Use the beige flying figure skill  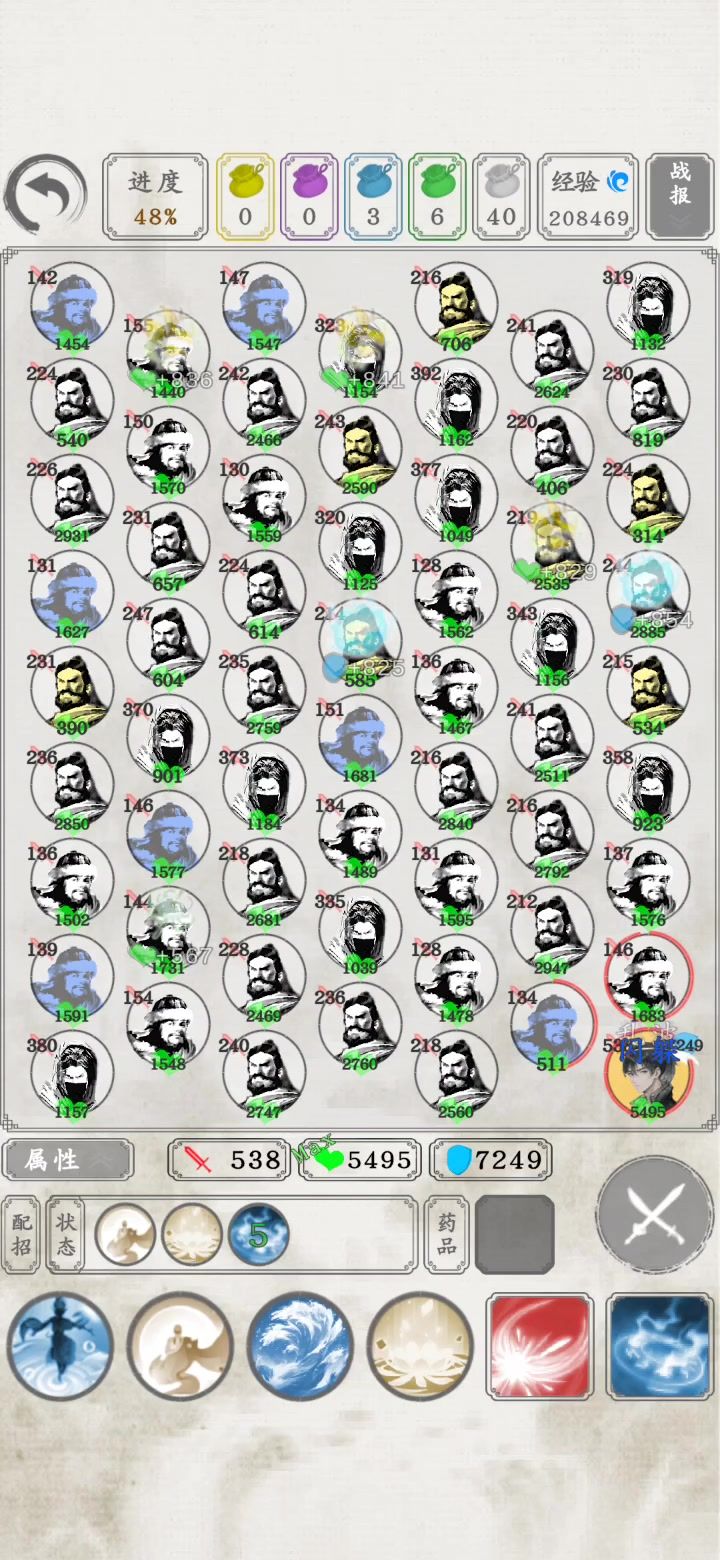pos(180,1345)
